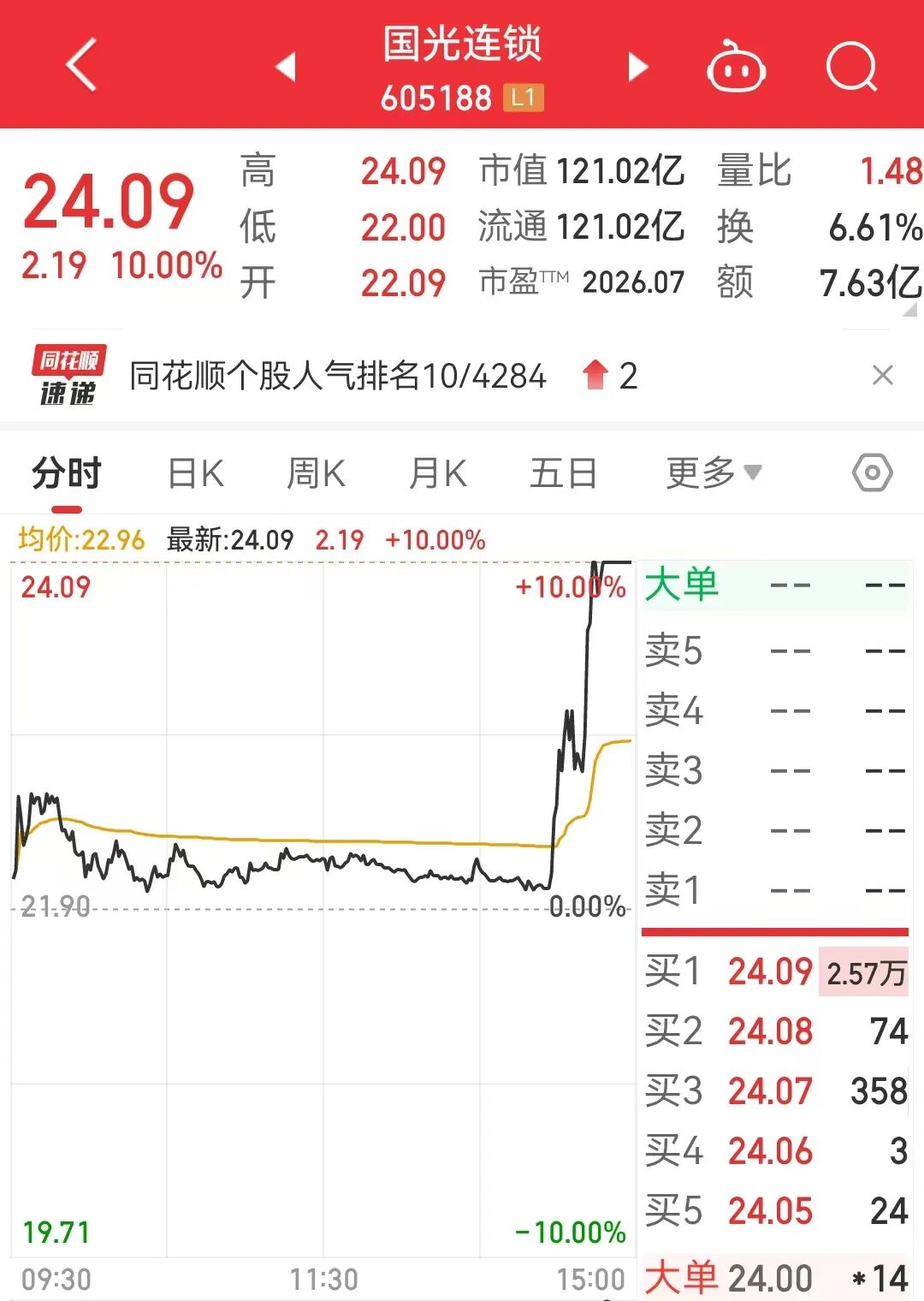Switch to the 日K chart
The image size is (924, 1301).
(x=196, y=473)
